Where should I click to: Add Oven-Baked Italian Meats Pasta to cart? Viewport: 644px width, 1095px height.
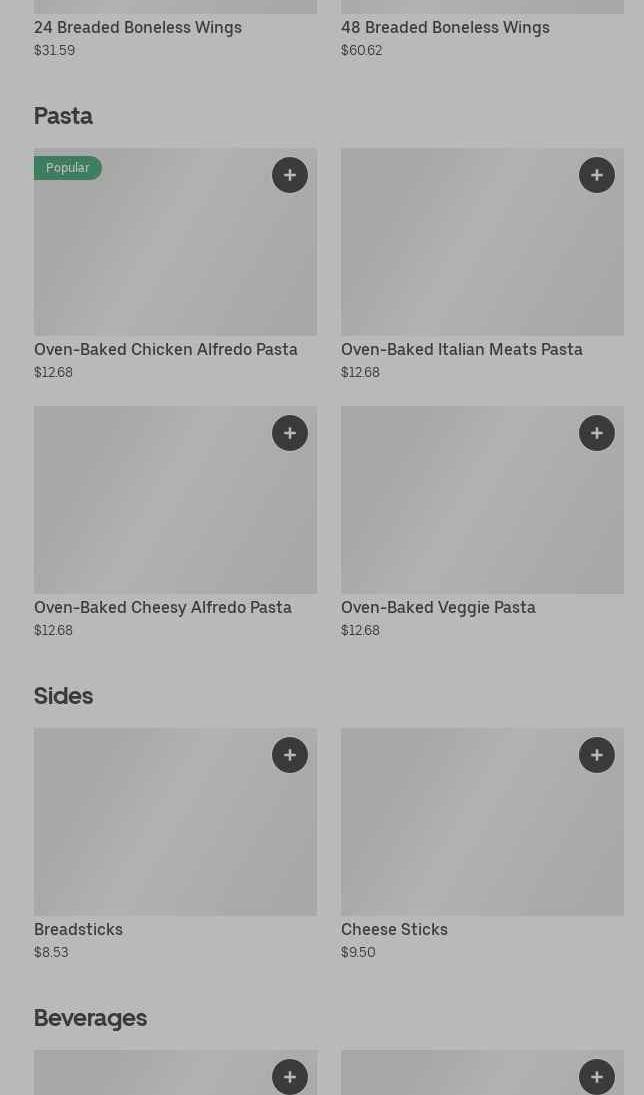click(x=597, y=175)
